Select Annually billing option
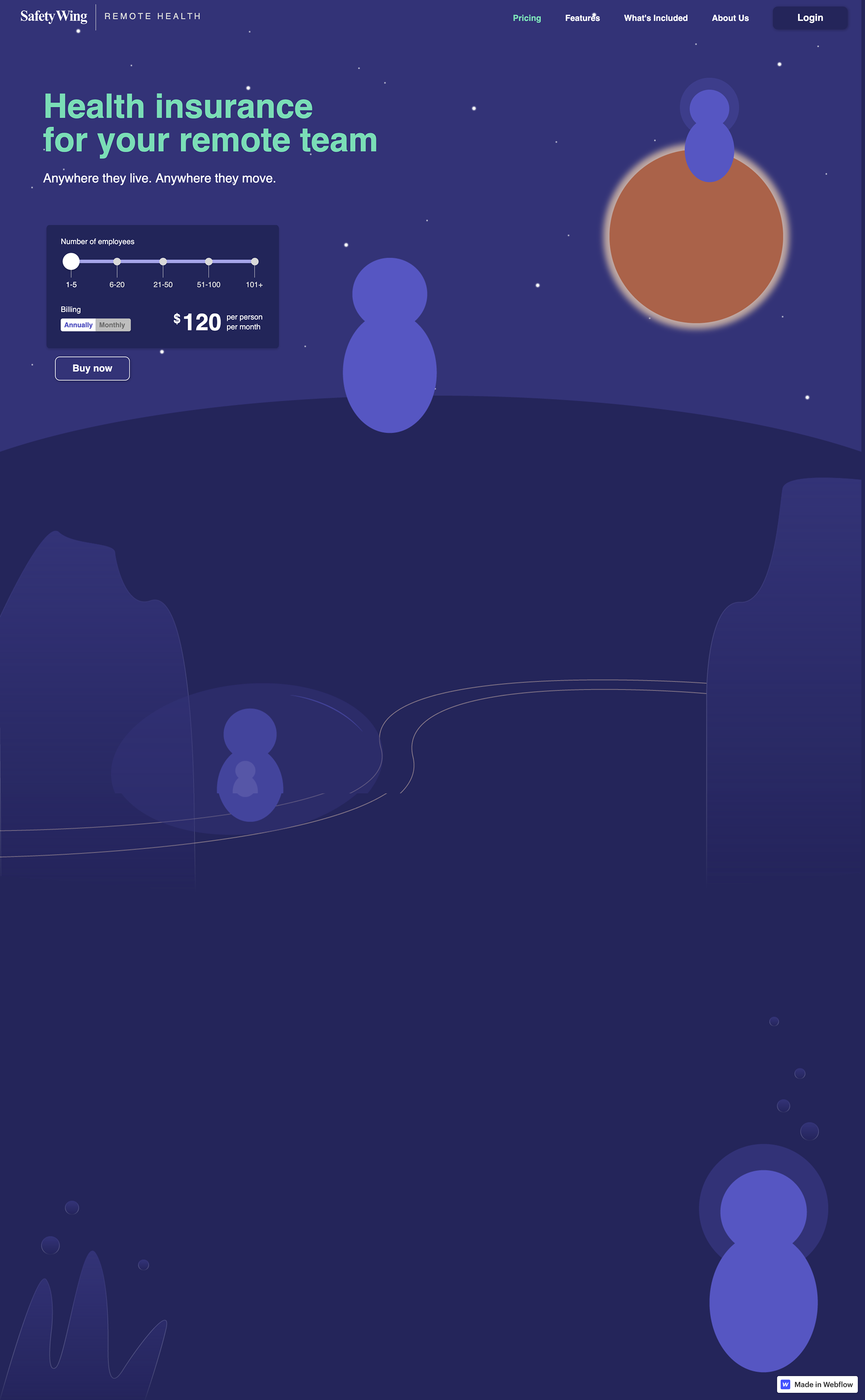 78,325
